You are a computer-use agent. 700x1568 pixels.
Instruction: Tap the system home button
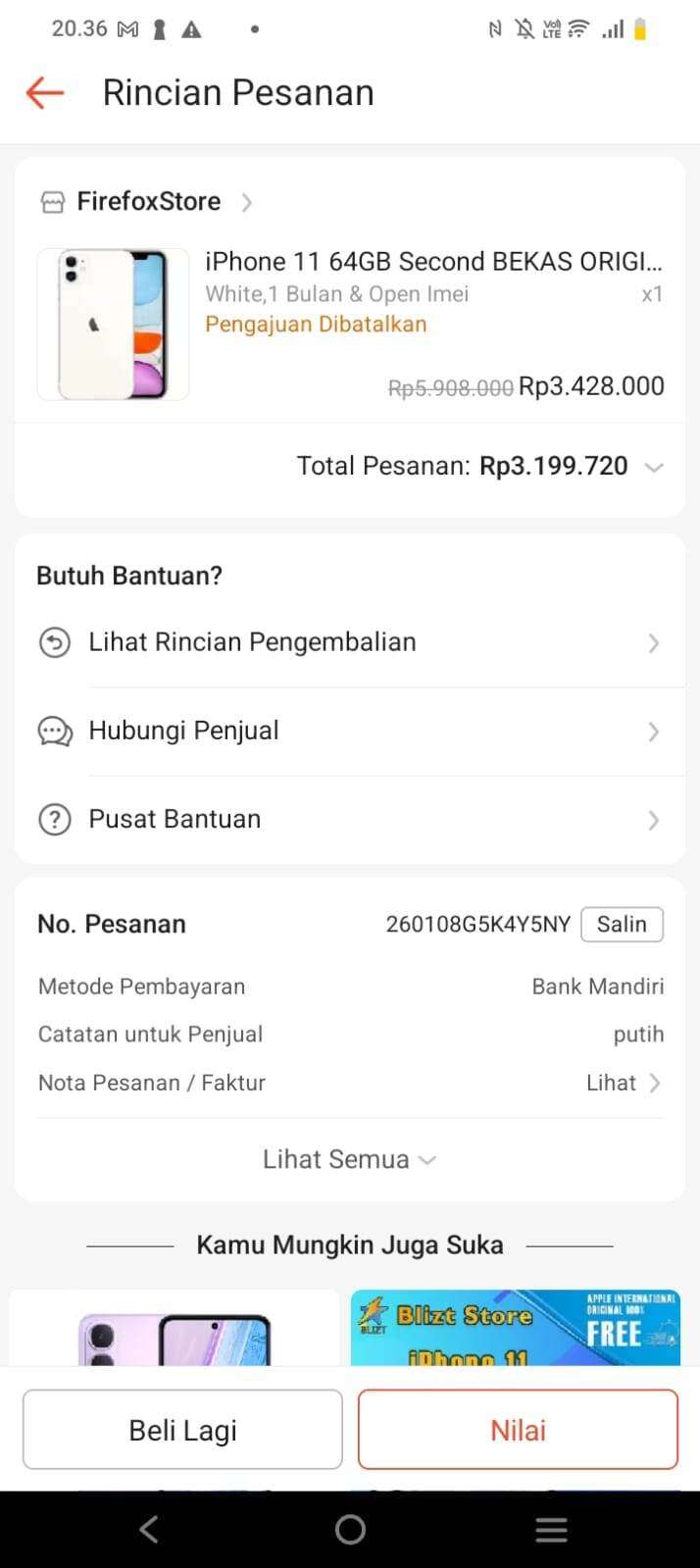point(350,1530)
